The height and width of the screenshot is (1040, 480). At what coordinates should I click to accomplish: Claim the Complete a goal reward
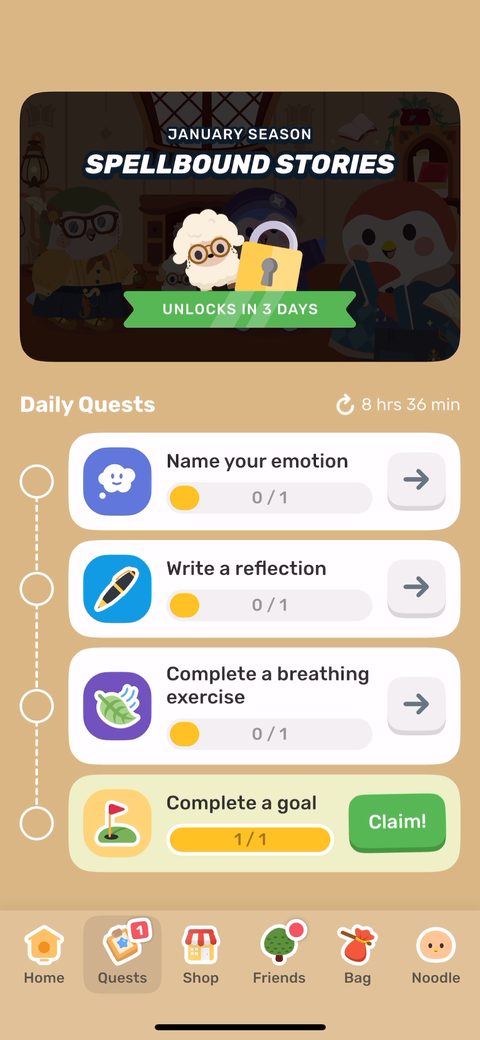pyautogui.click(x=397, y=822)
